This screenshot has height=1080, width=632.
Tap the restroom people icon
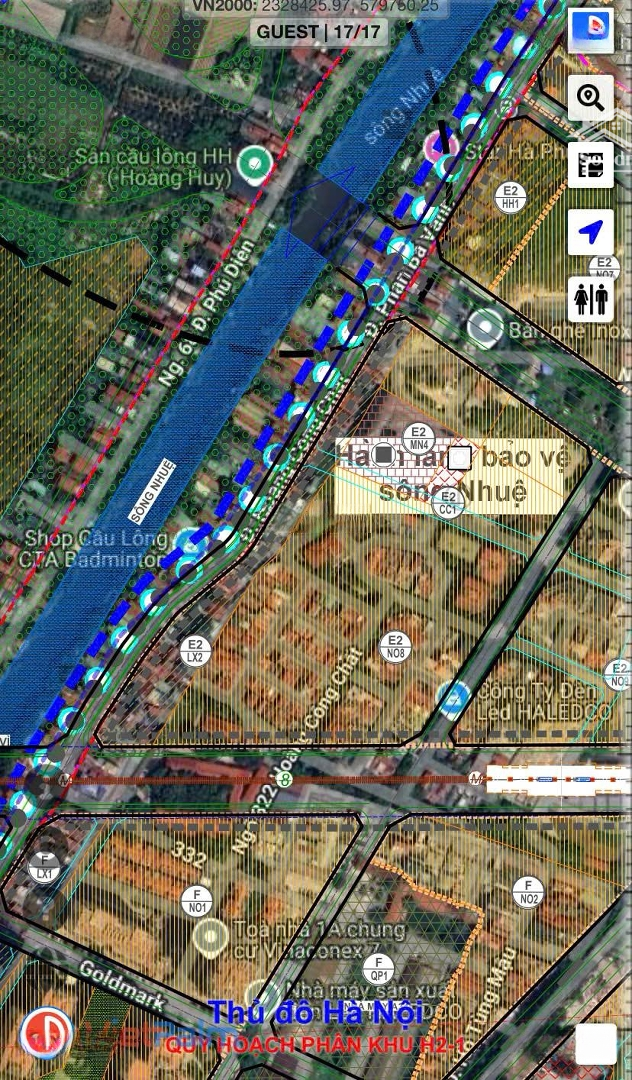pyautogui.click(x=591, y=299)
